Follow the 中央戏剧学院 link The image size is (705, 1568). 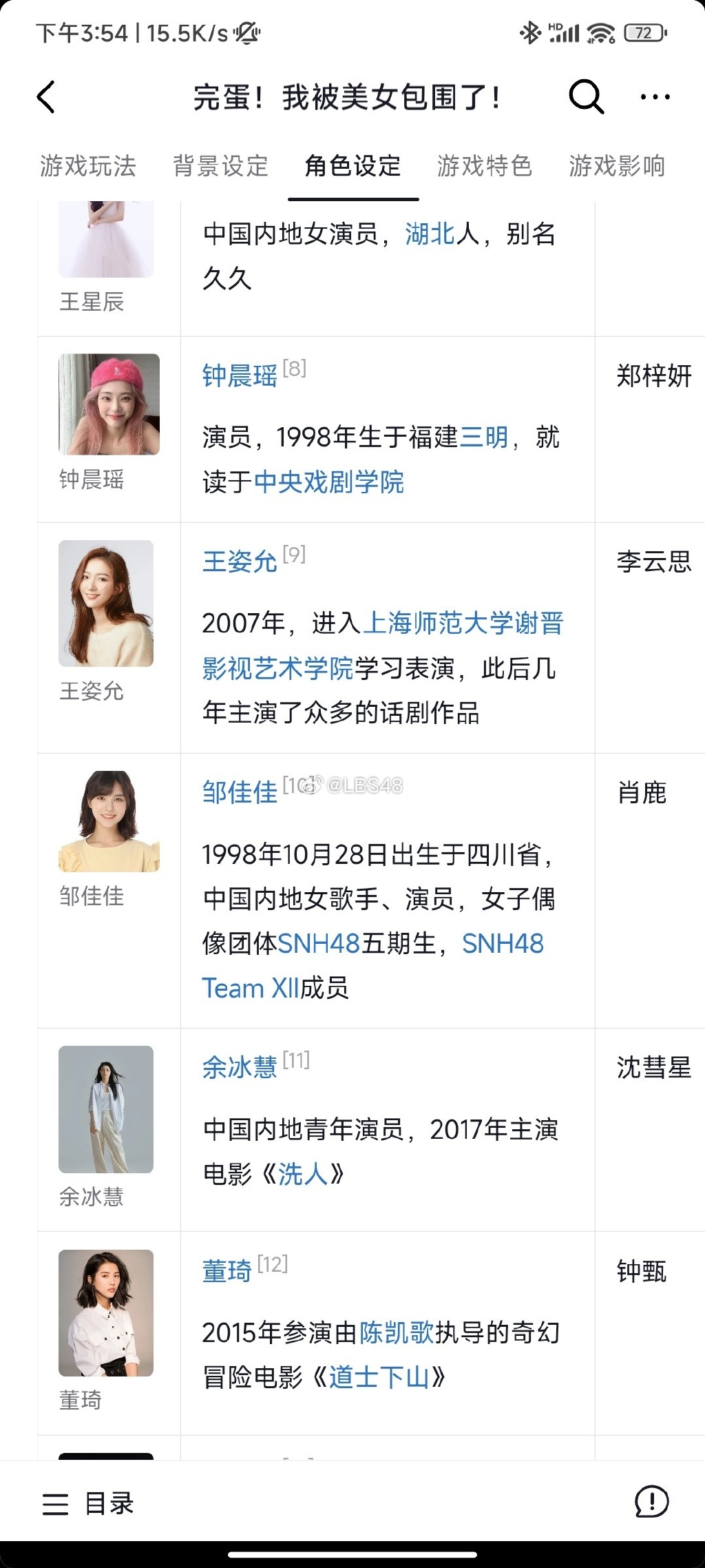coord(328,482)
